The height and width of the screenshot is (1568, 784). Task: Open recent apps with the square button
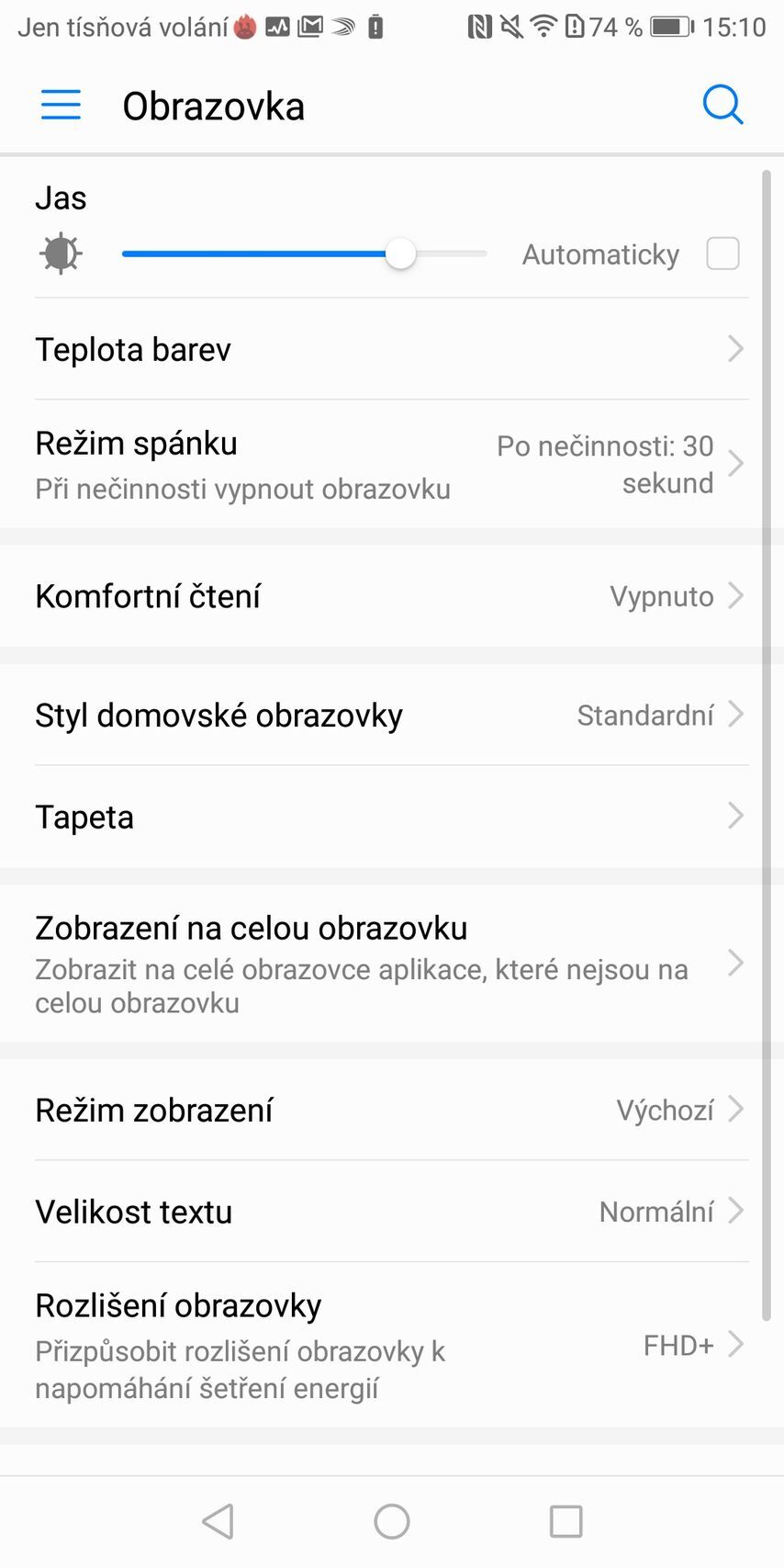pyautogui.click(x=566, y=1520)
